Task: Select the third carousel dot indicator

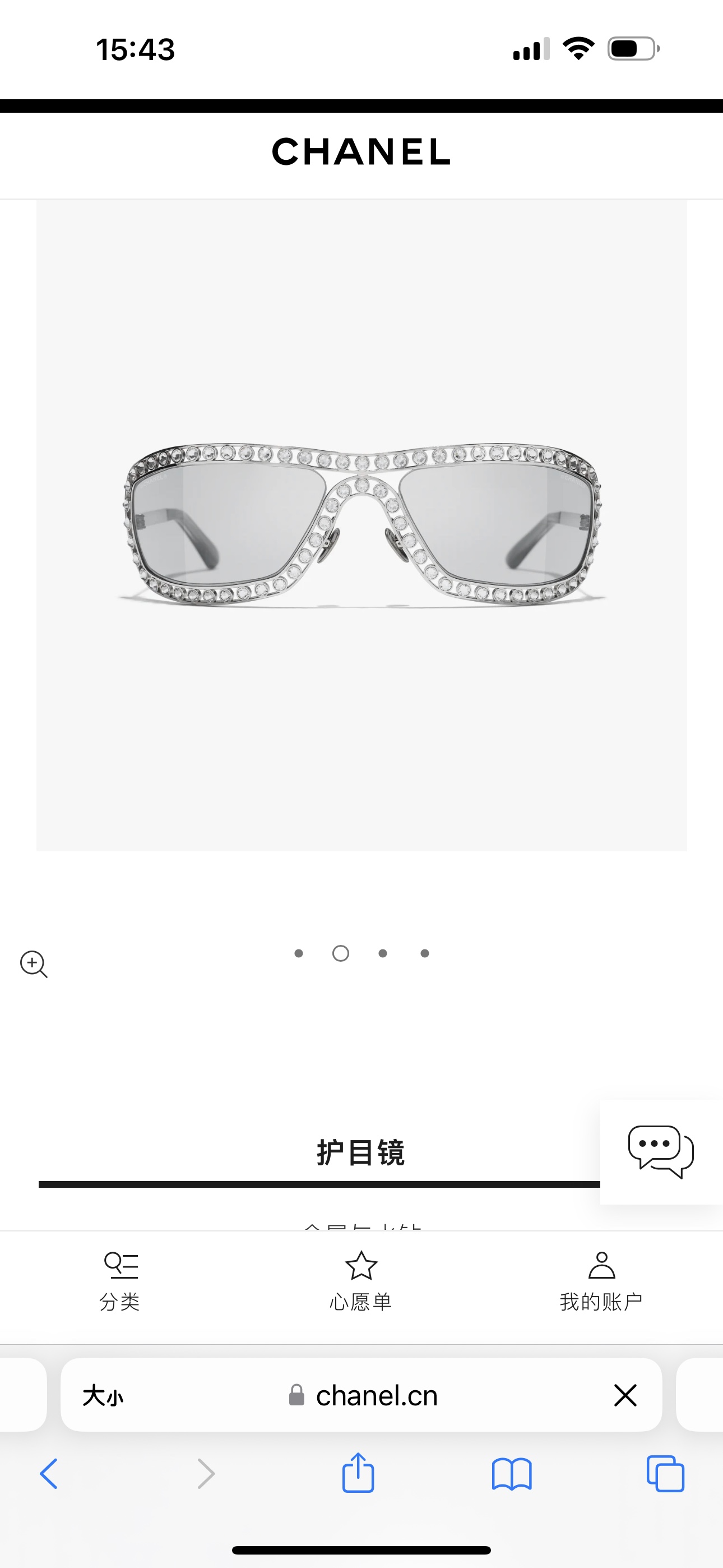Action: click(x=382, y=953)
